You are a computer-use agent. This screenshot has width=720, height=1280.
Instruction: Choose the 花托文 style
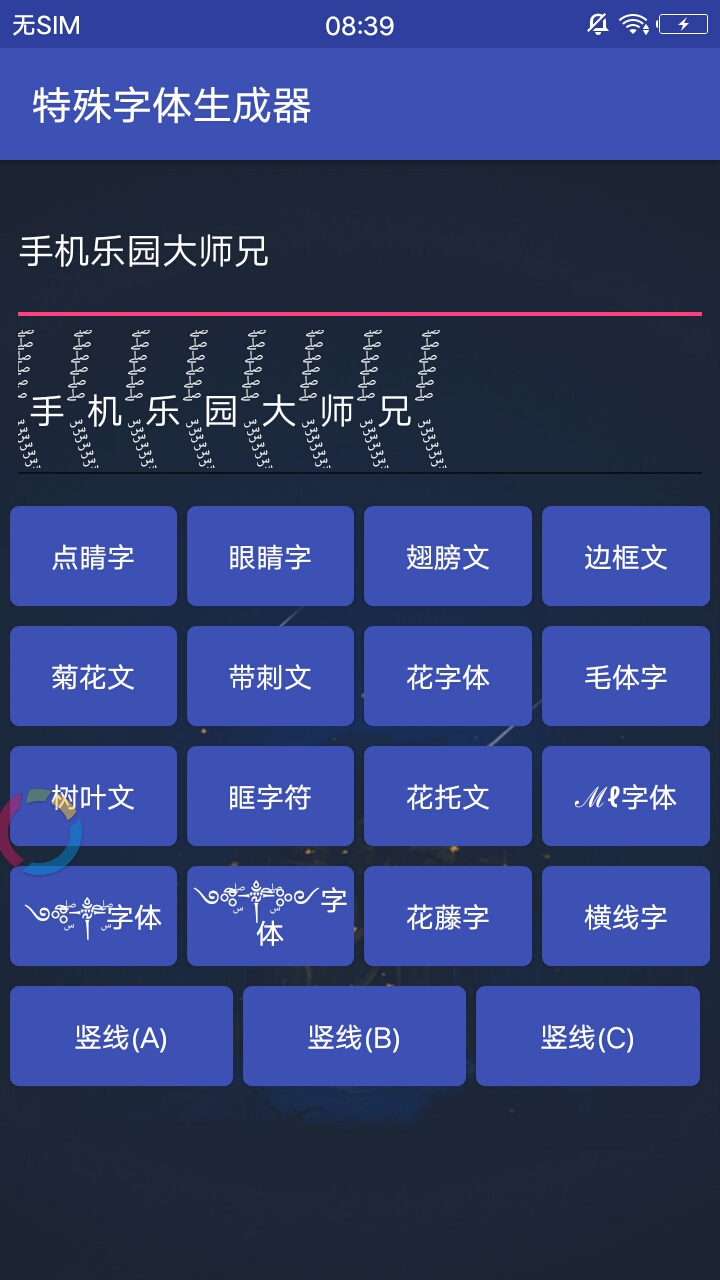448,796
